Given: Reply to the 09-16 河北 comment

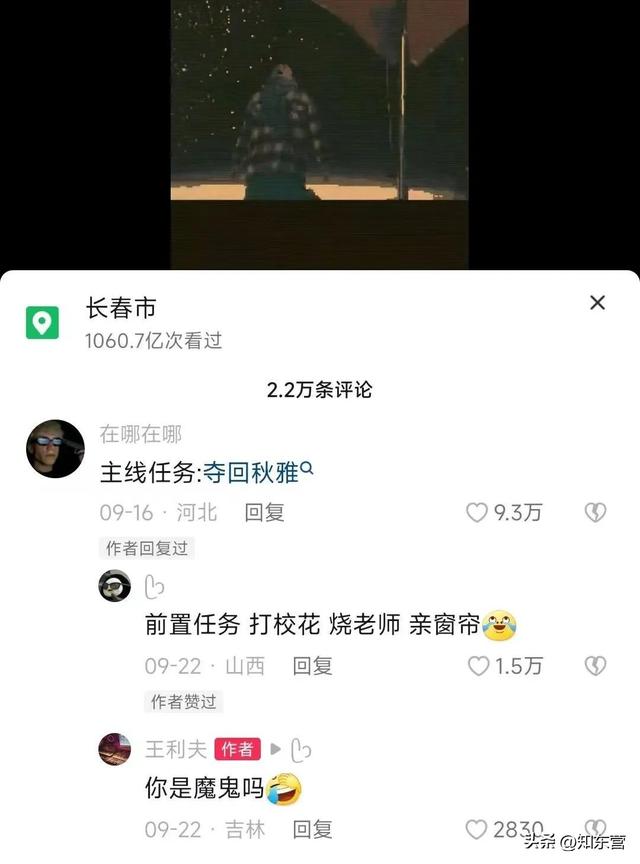Looking at the screenshot, I should click(x=265, y=512).
